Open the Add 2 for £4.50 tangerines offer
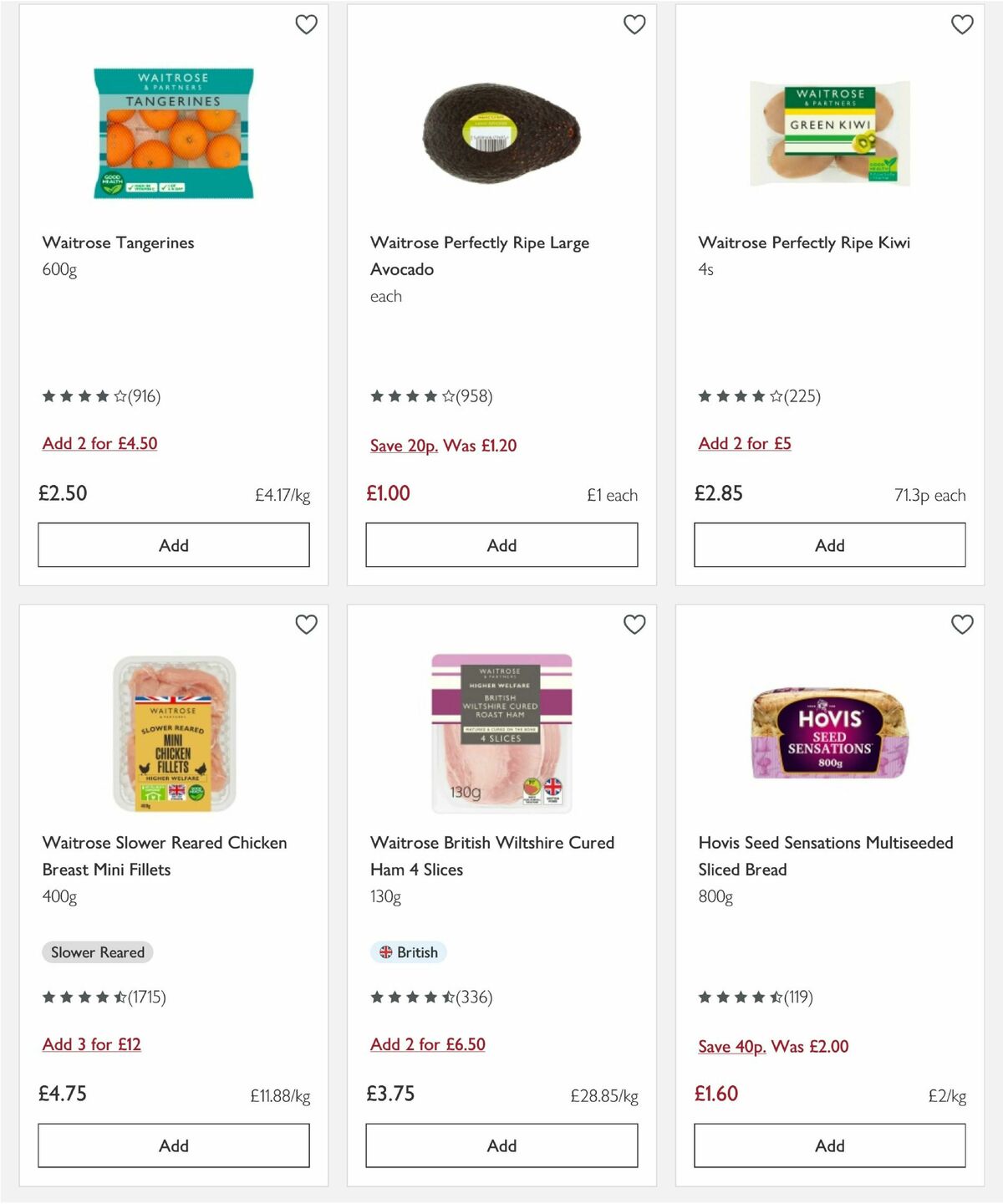The height and width of the screenshot is (1204, 1003). click(x=99, y=443)
